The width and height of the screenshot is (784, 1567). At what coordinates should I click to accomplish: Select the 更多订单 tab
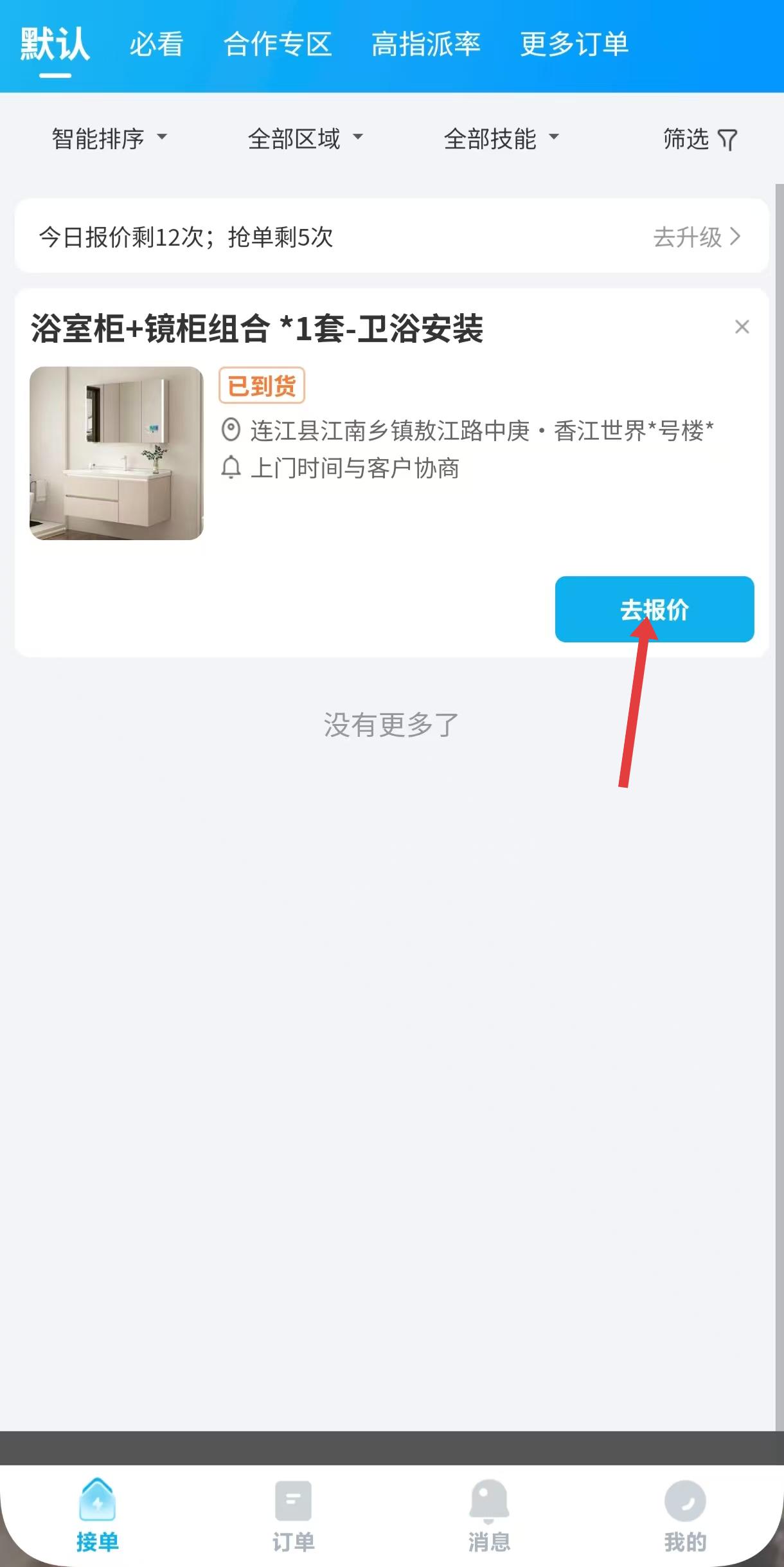pyautogui.click(x=574, y=44)
